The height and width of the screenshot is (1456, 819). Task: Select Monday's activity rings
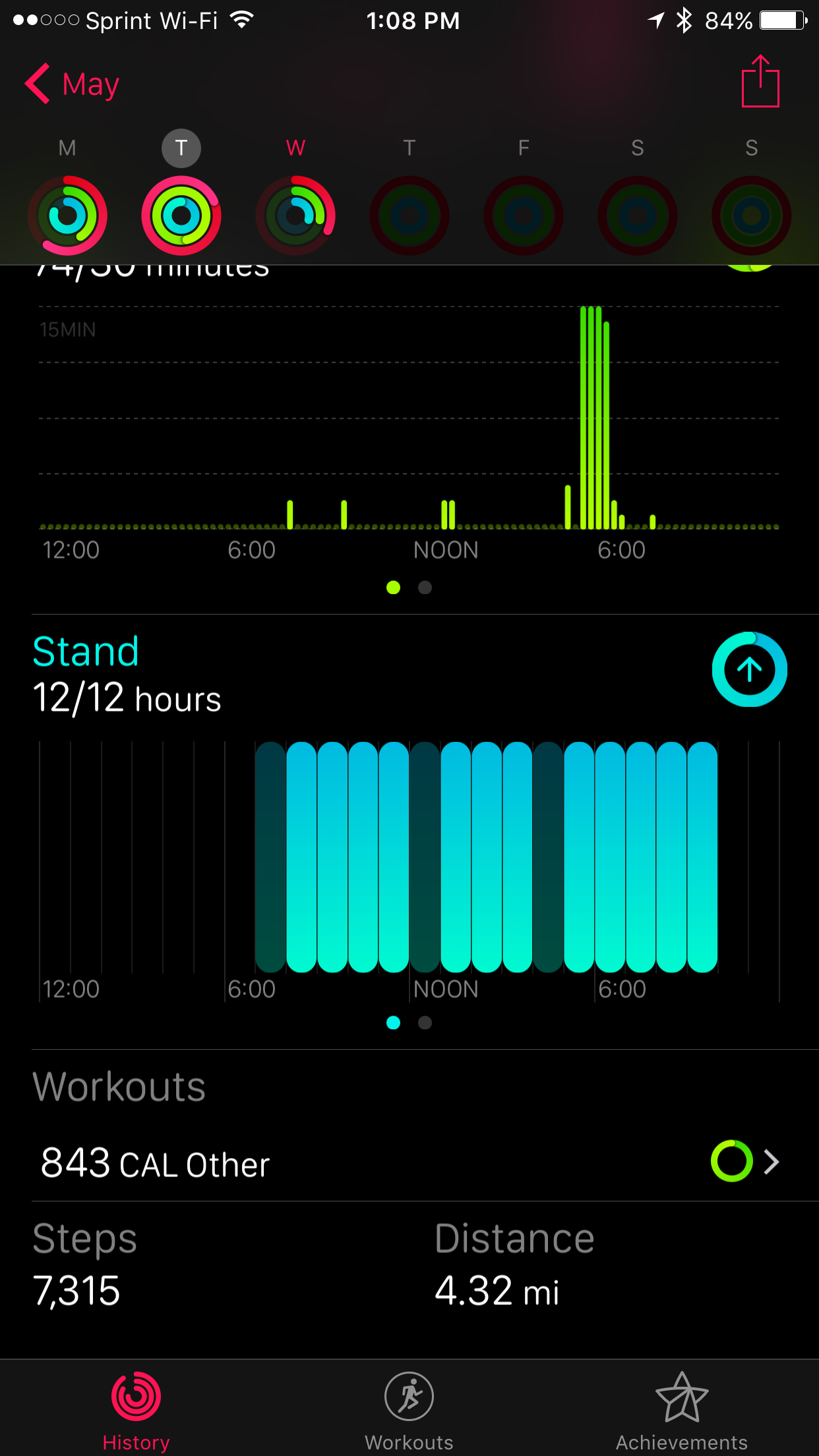67,216
